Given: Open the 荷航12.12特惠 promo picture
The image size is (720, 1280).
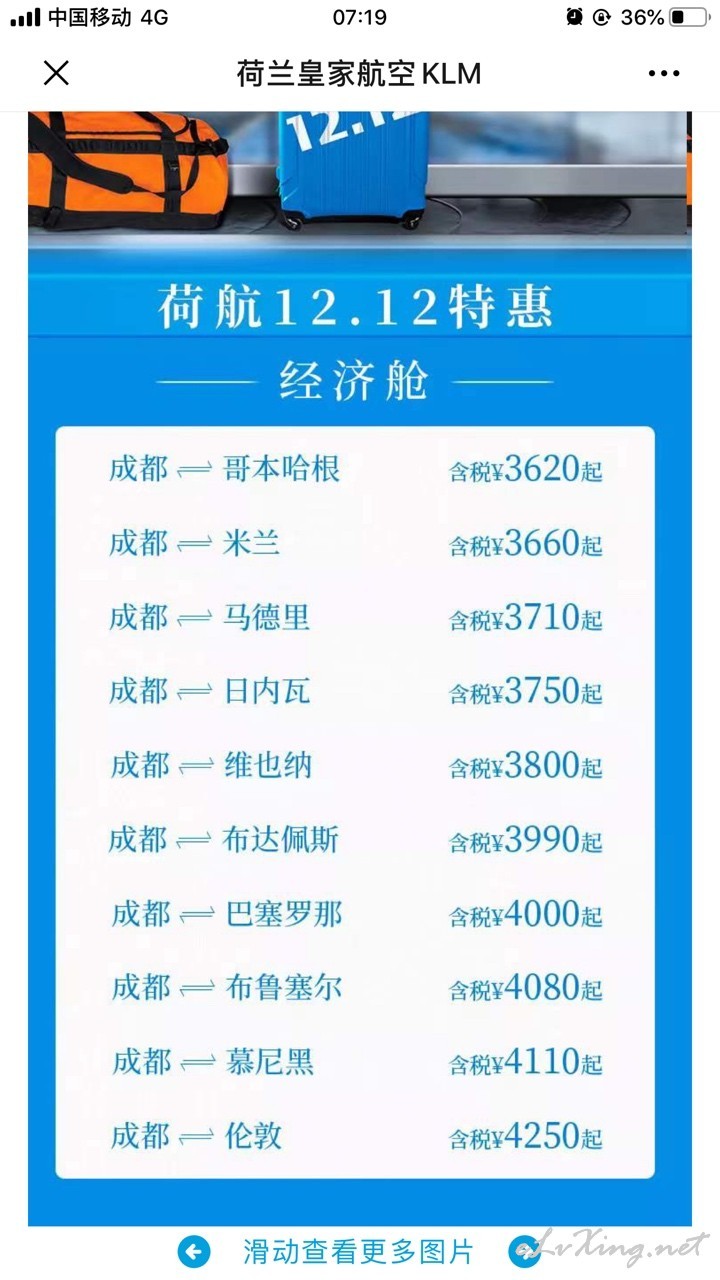Looking at the screenshot, I should click(x=360, y=668).
